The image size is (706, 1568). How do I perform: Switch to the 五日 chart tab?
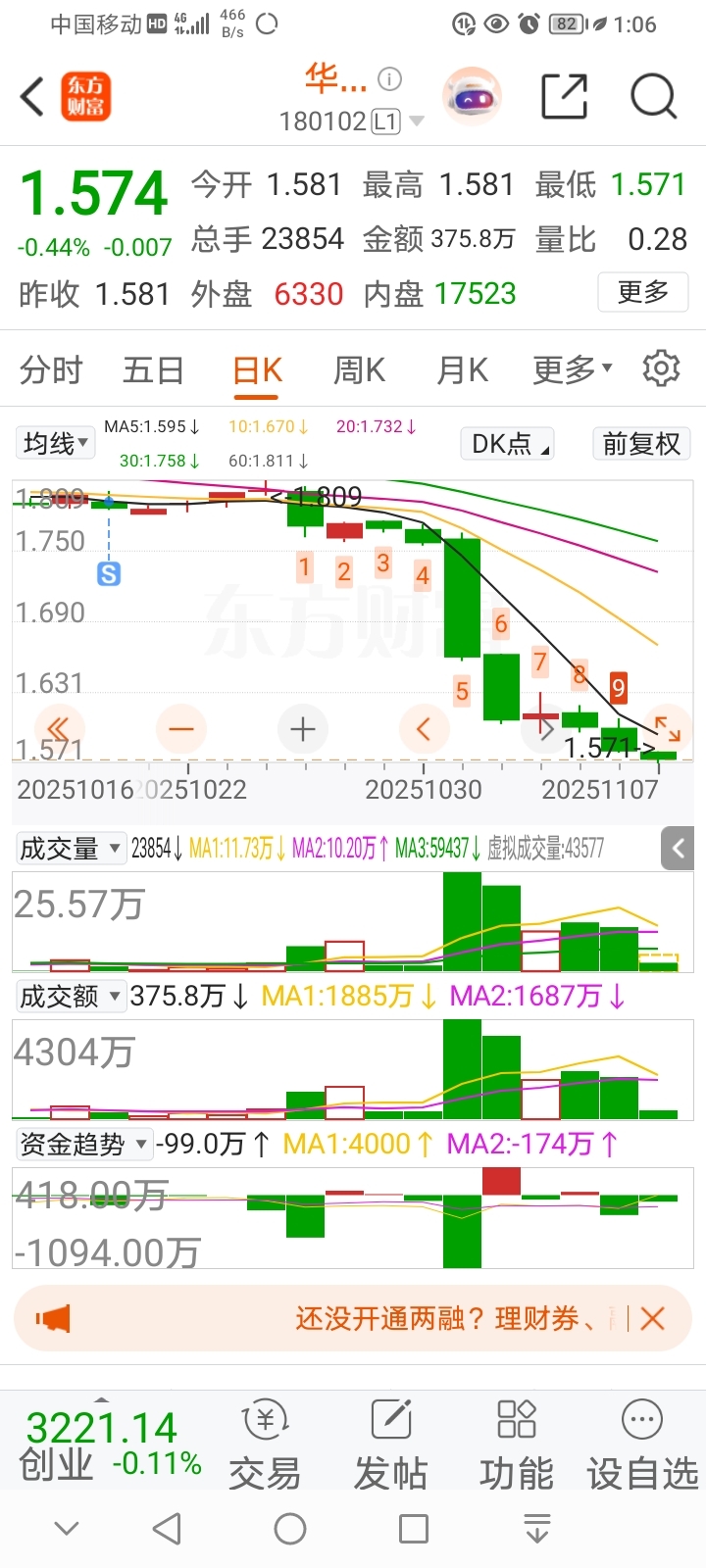point(153,370)
